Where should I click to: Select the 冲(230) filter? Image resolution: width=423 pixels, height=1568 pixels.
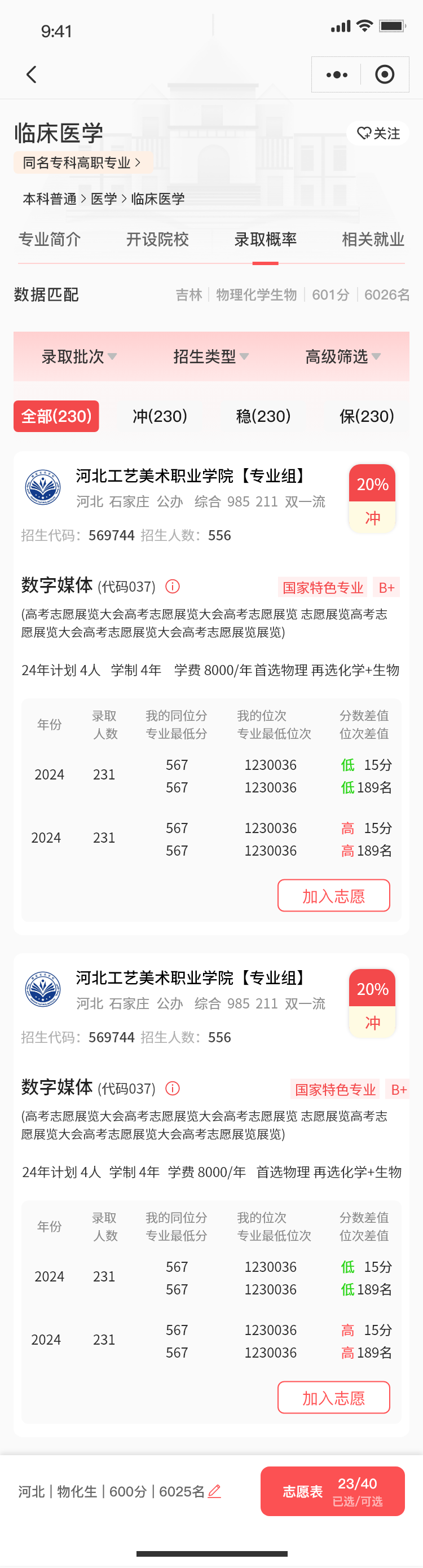click(x=160, y=416)
